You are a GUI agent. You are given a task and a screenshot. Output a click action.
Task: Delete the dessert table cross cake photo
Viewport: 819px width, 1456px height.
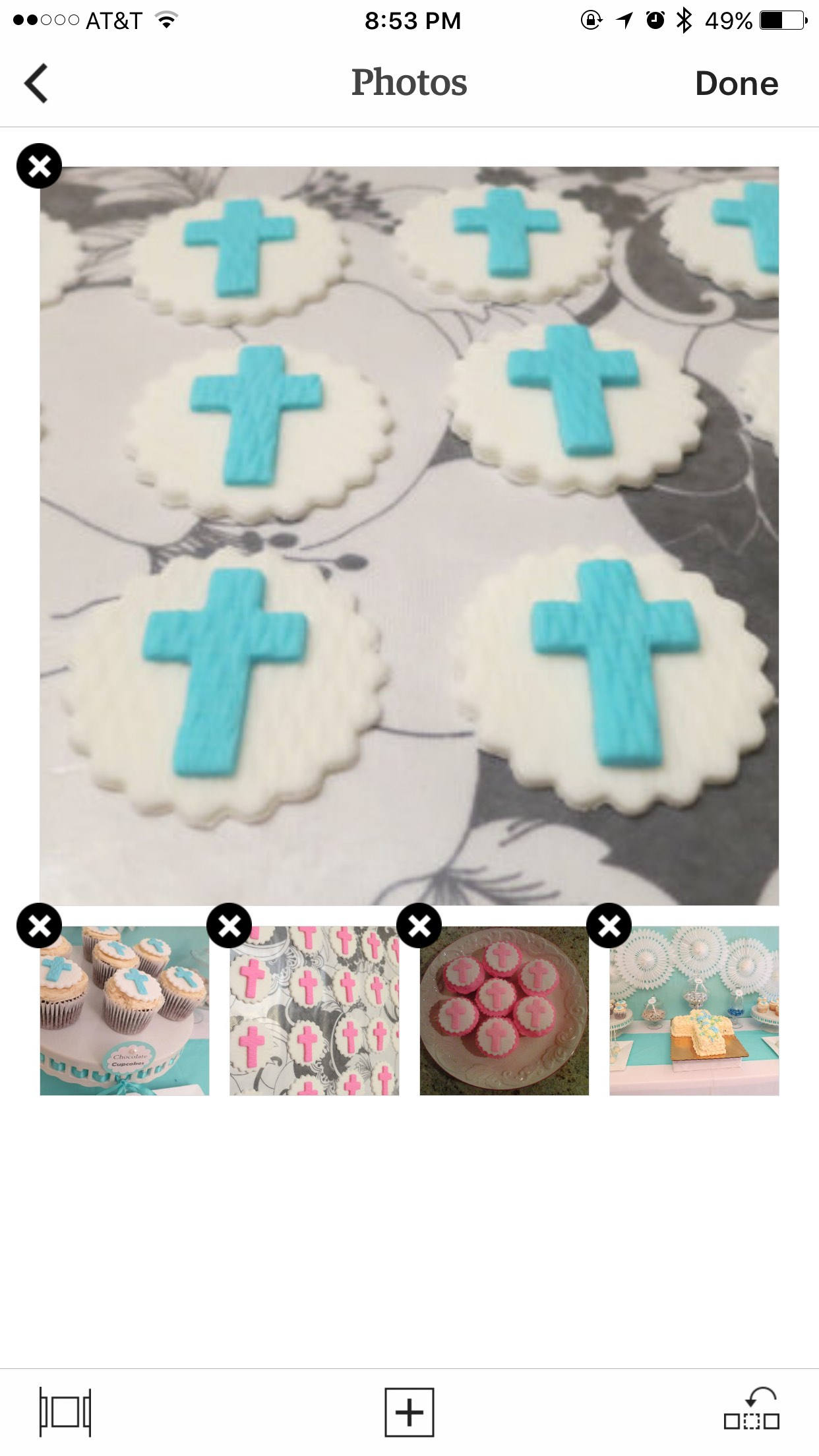coord(609,925)
